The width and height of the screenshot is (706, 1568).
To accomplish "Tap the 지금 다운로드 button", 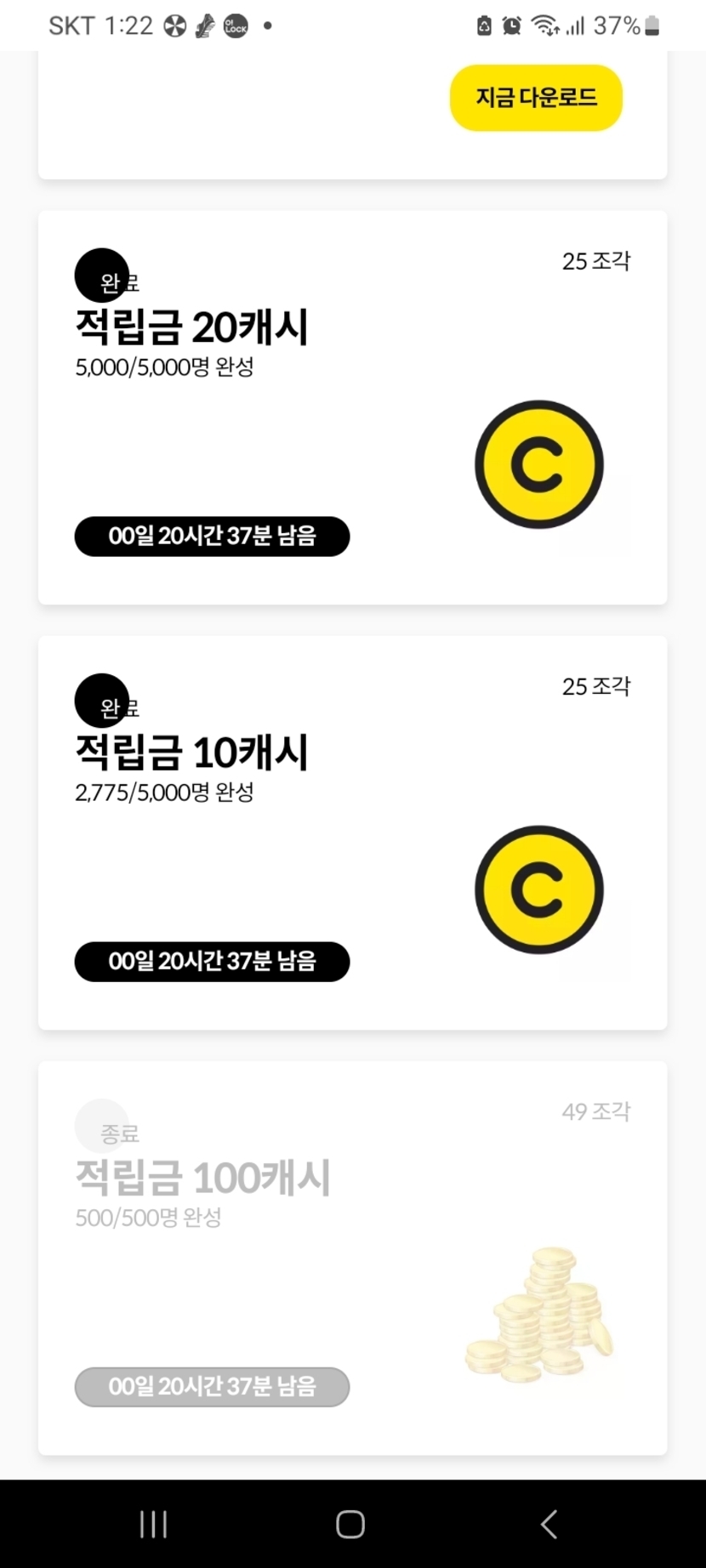I will [x=536, y=98].
